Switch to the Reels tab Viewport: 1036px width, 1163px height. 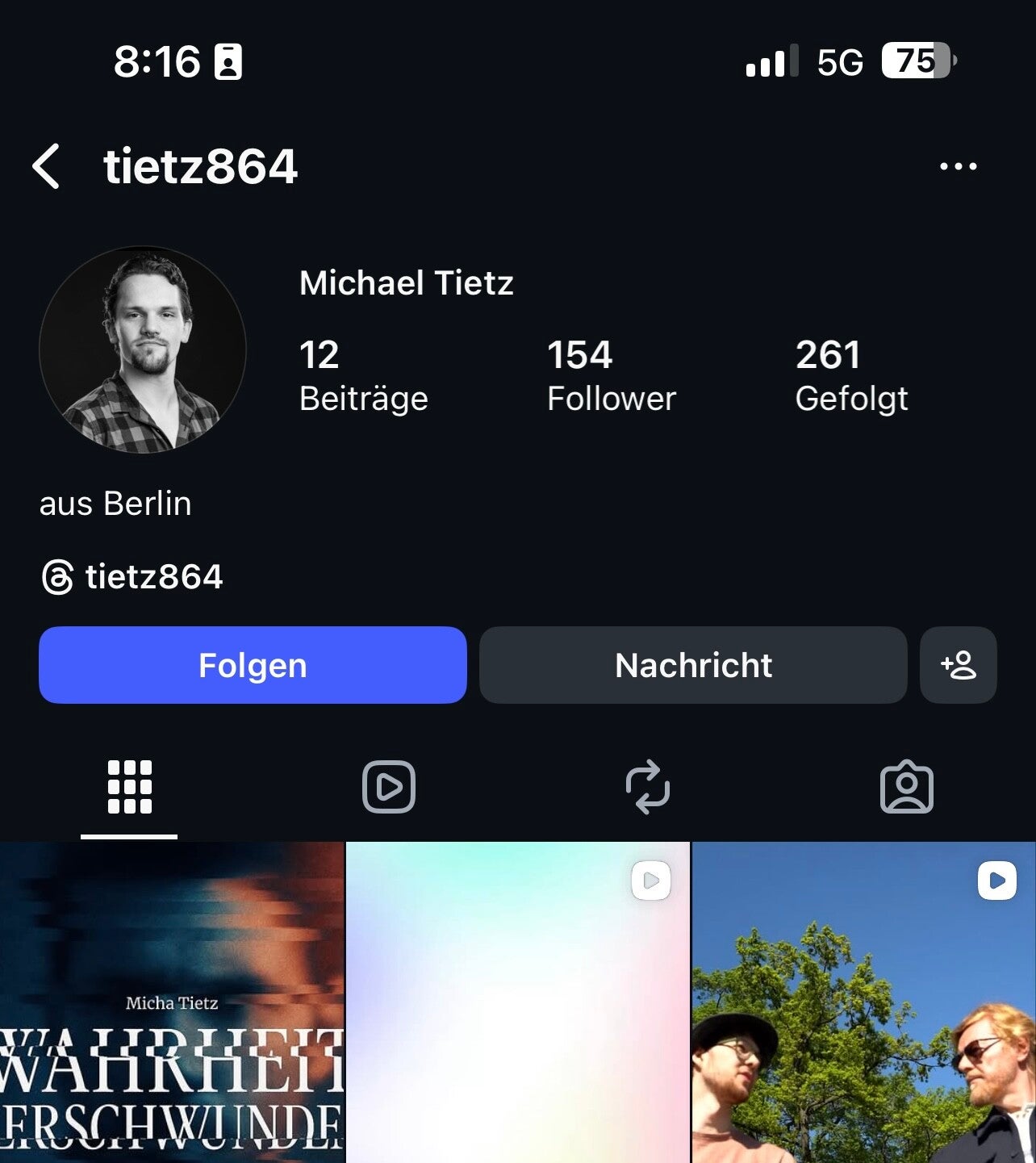(x=388, y=787)
